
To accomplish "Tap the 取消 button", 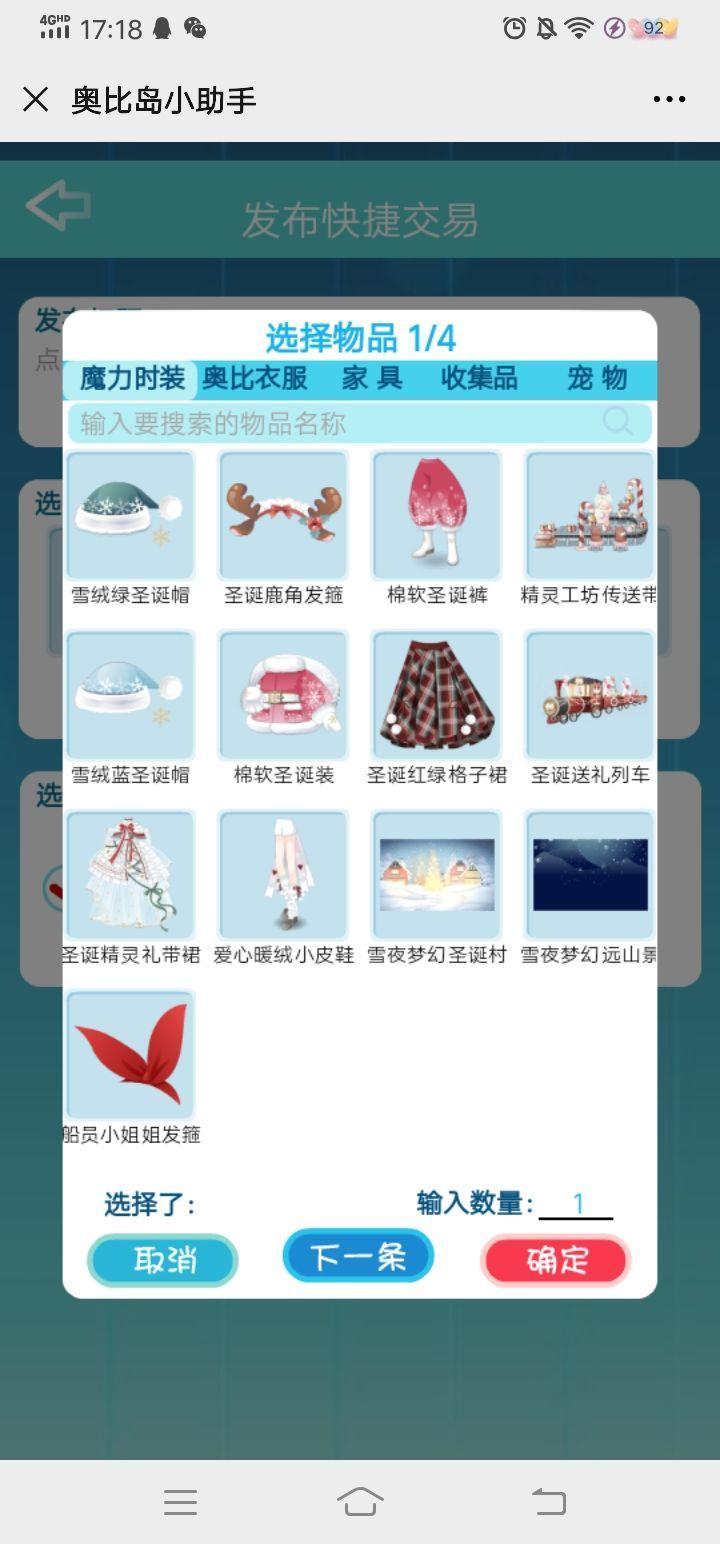I will tap(163, 1260).
